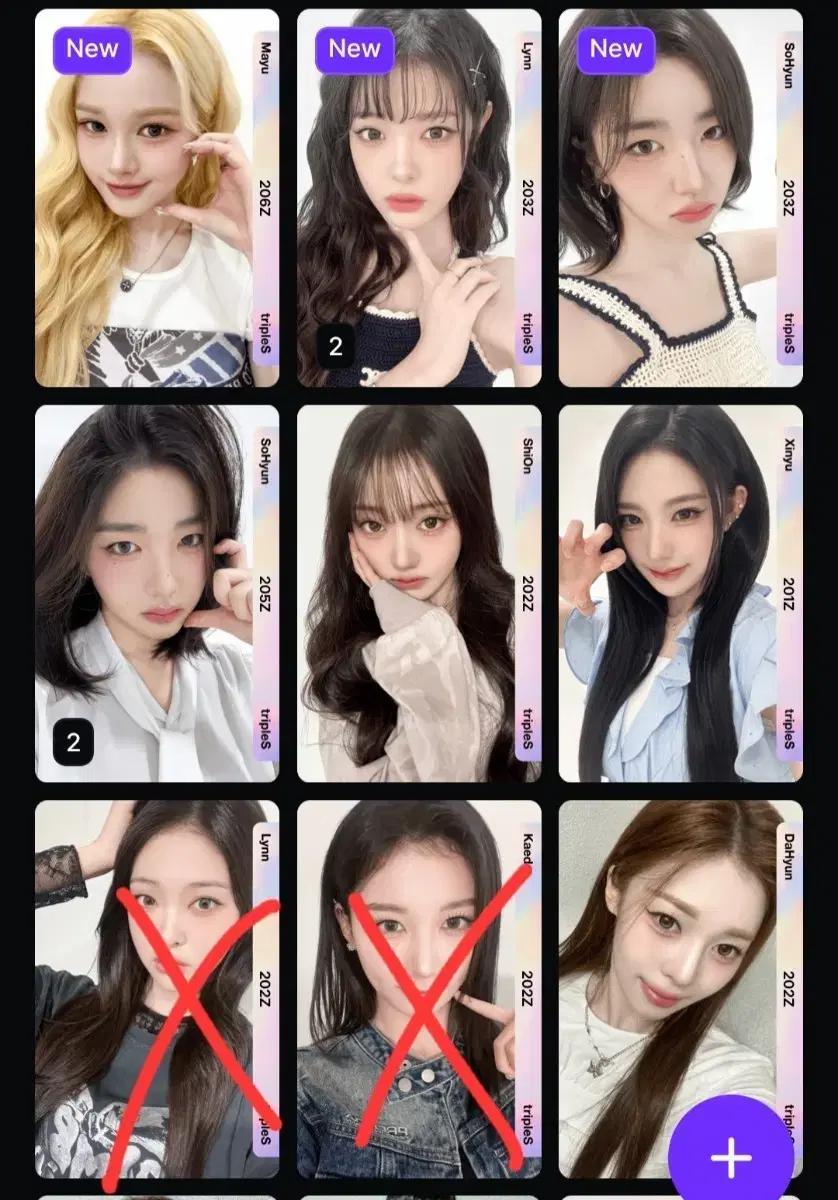View the Lynn 203Z card
Screen dimensions: 838x1200
coord(419,198)
